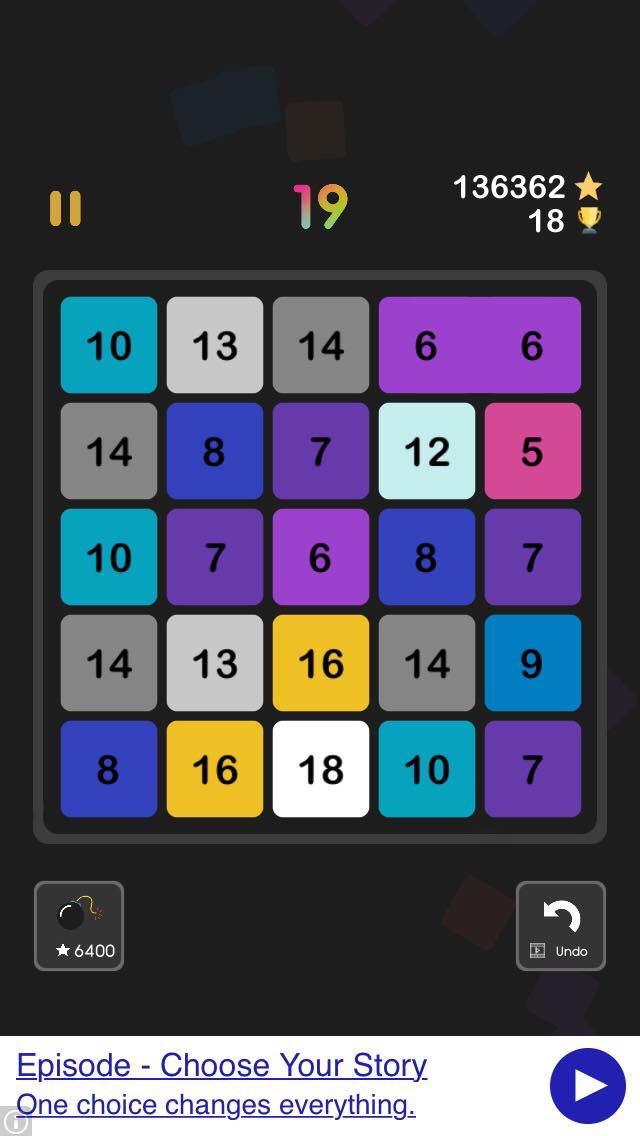The height and width of the screenshot is (1136, 640).
Task: Tap the merged purple 6-6 block
Action: click(x=480, y=345)
